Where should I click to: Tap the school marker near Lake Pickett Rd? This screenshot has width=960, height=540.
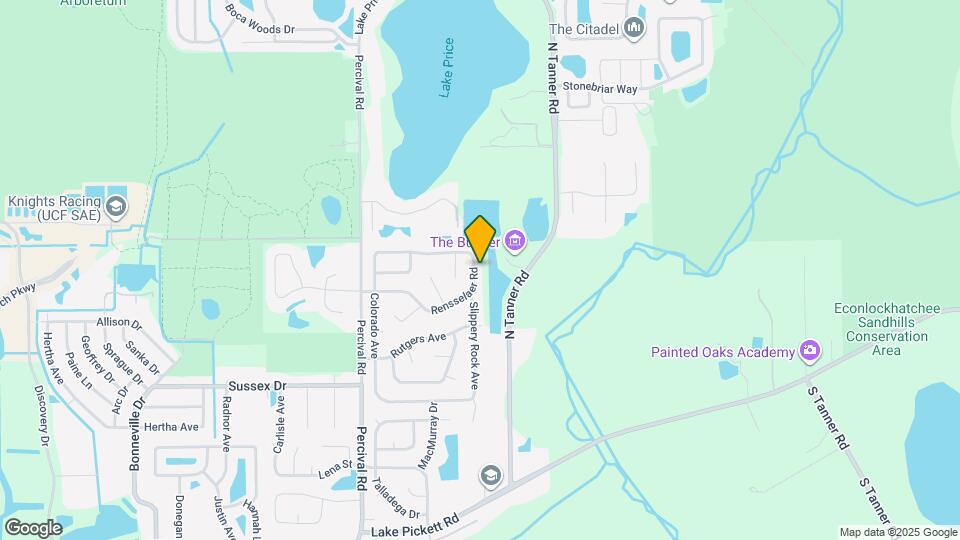tap(490, 474)
